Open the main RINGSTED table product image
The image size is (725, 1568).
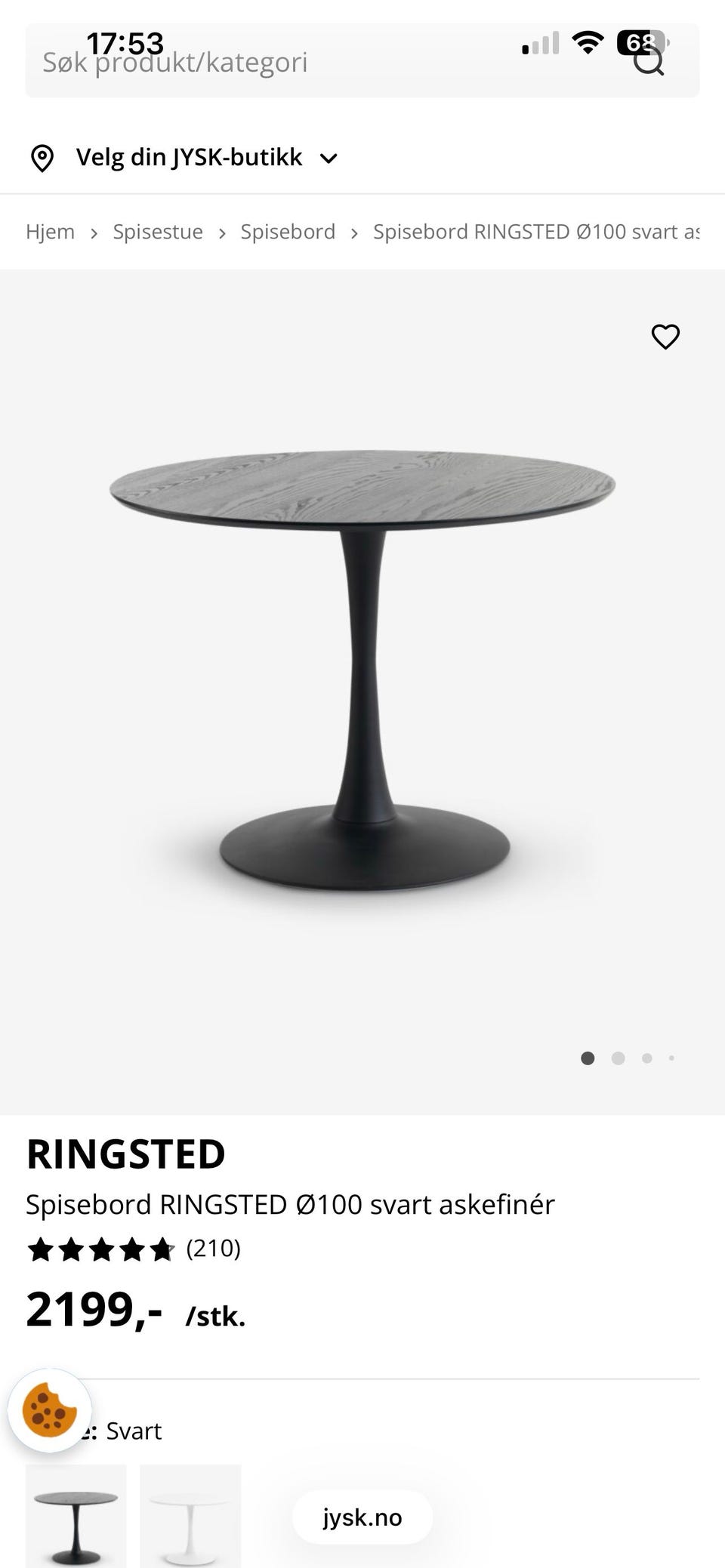(x=362, y=672)
